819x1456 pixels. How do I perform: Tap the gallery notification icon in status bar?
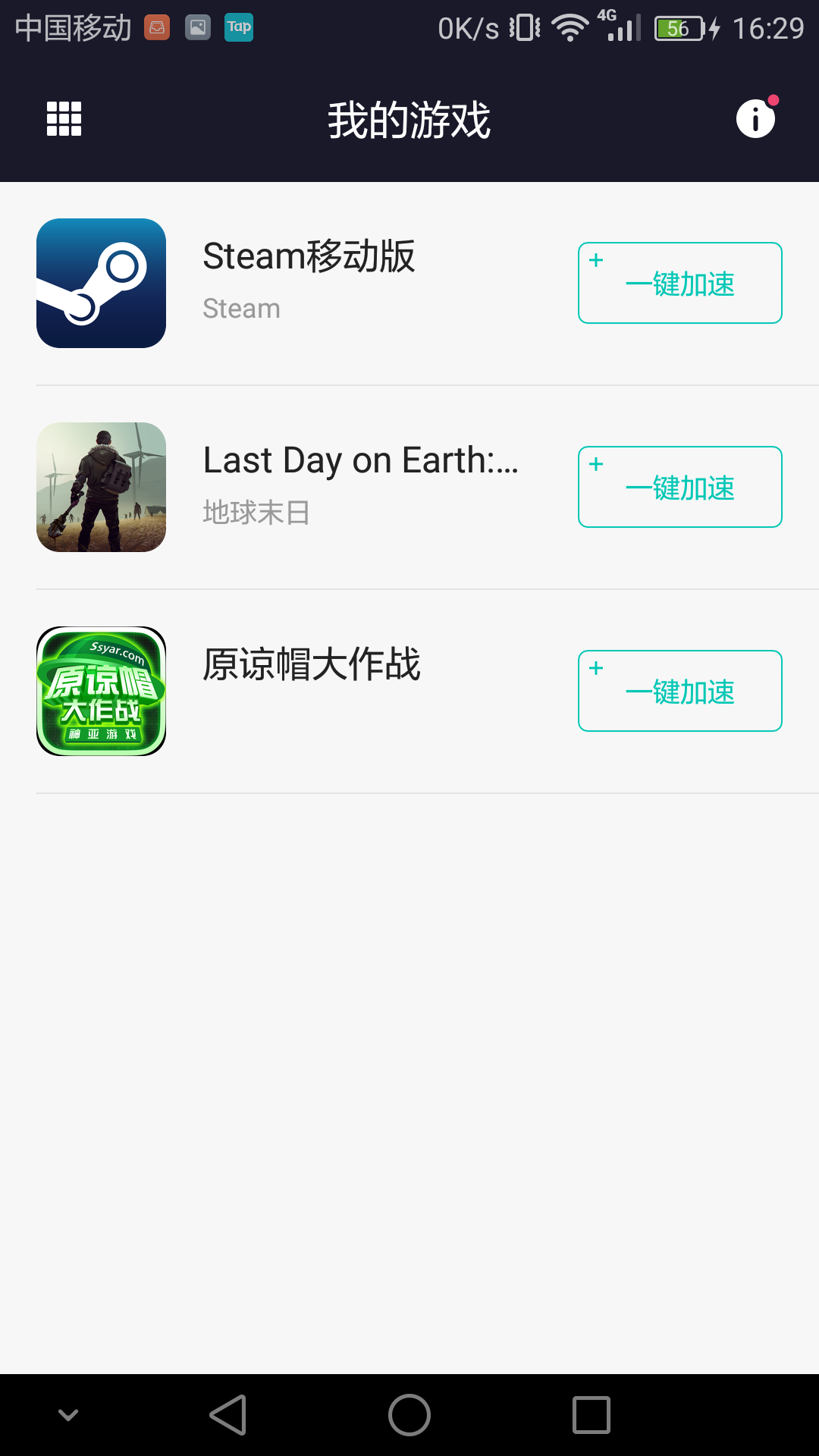[x=198, y=27]
